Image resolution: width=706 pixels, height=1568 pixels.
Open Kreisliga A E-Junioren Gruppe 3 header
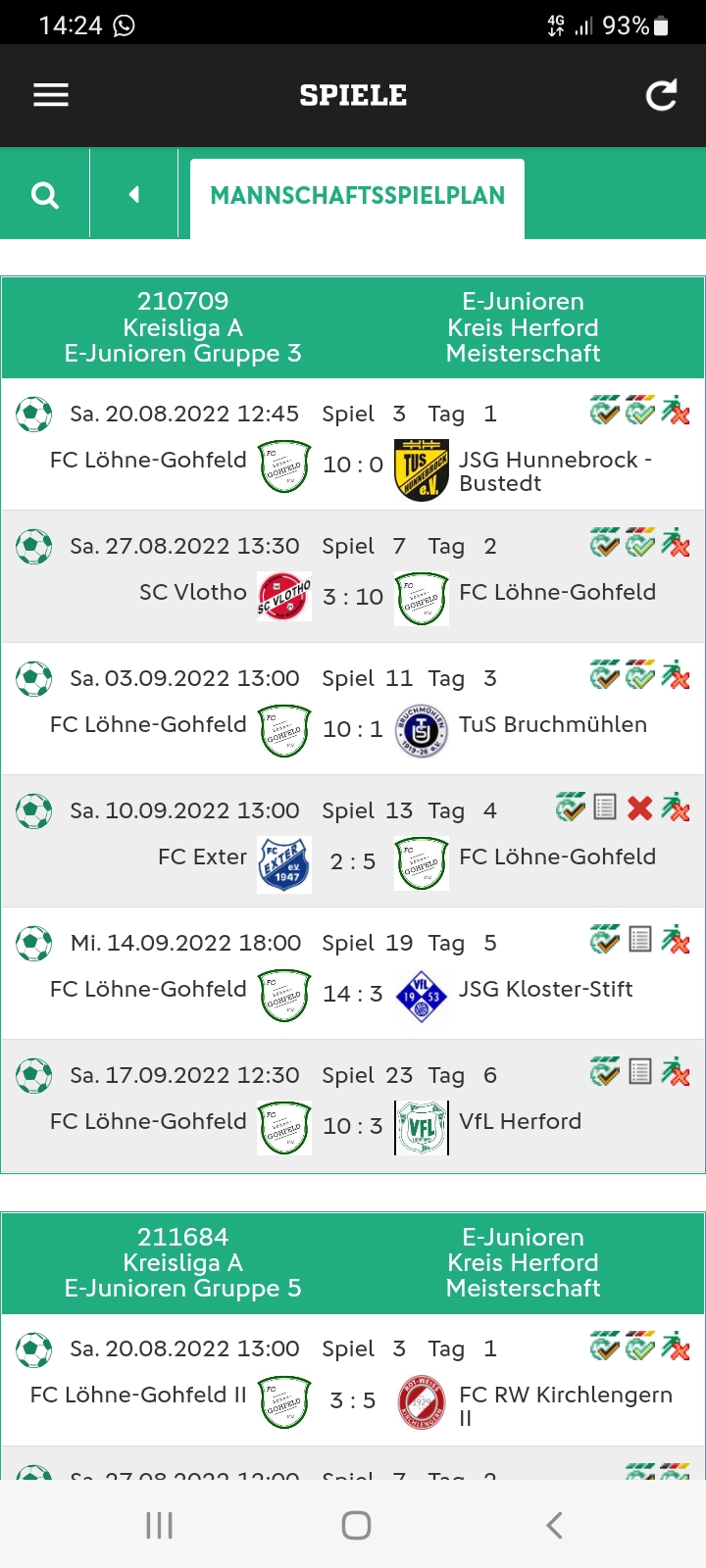[x=353, y=327]
